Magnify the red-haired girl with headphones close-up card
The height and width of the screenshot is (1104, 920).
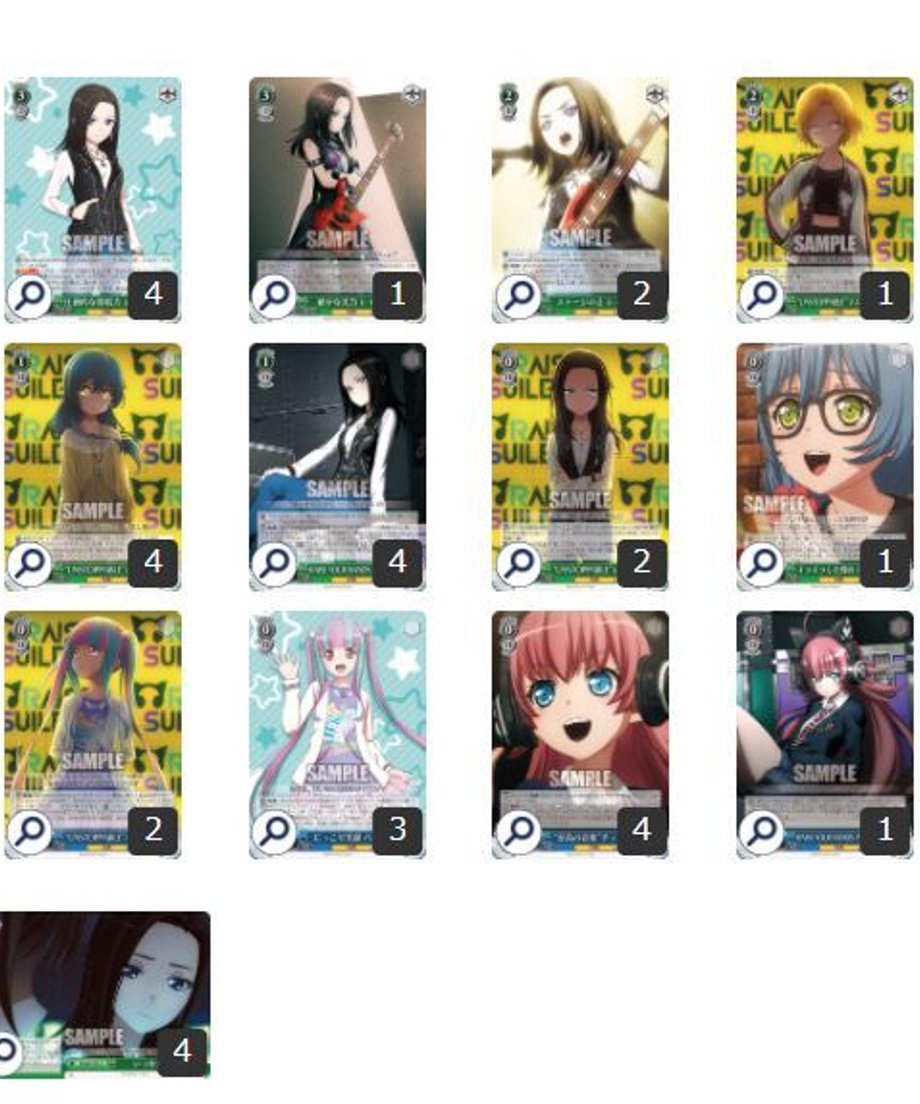coord(517,831)
